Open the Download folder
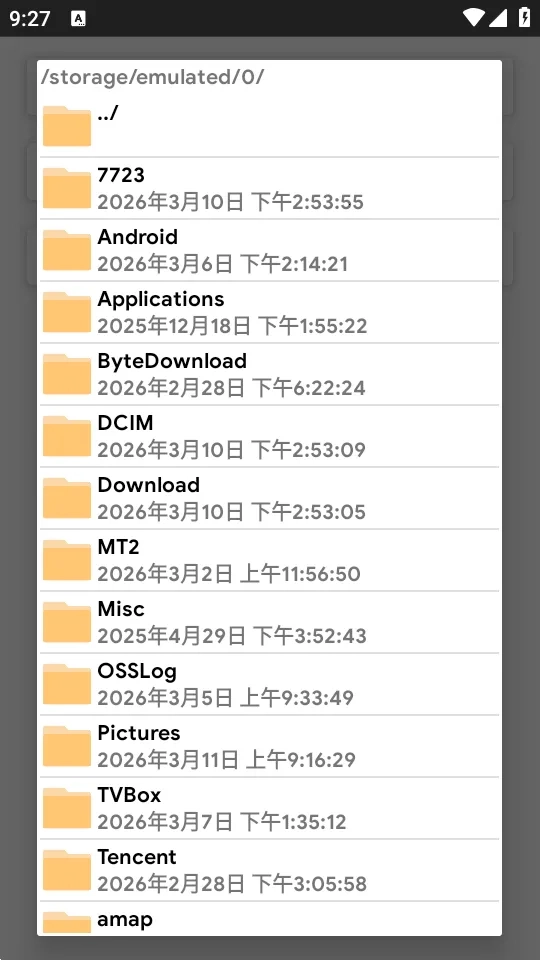Viewport: 540px width, 960px height. click(269, 498)
